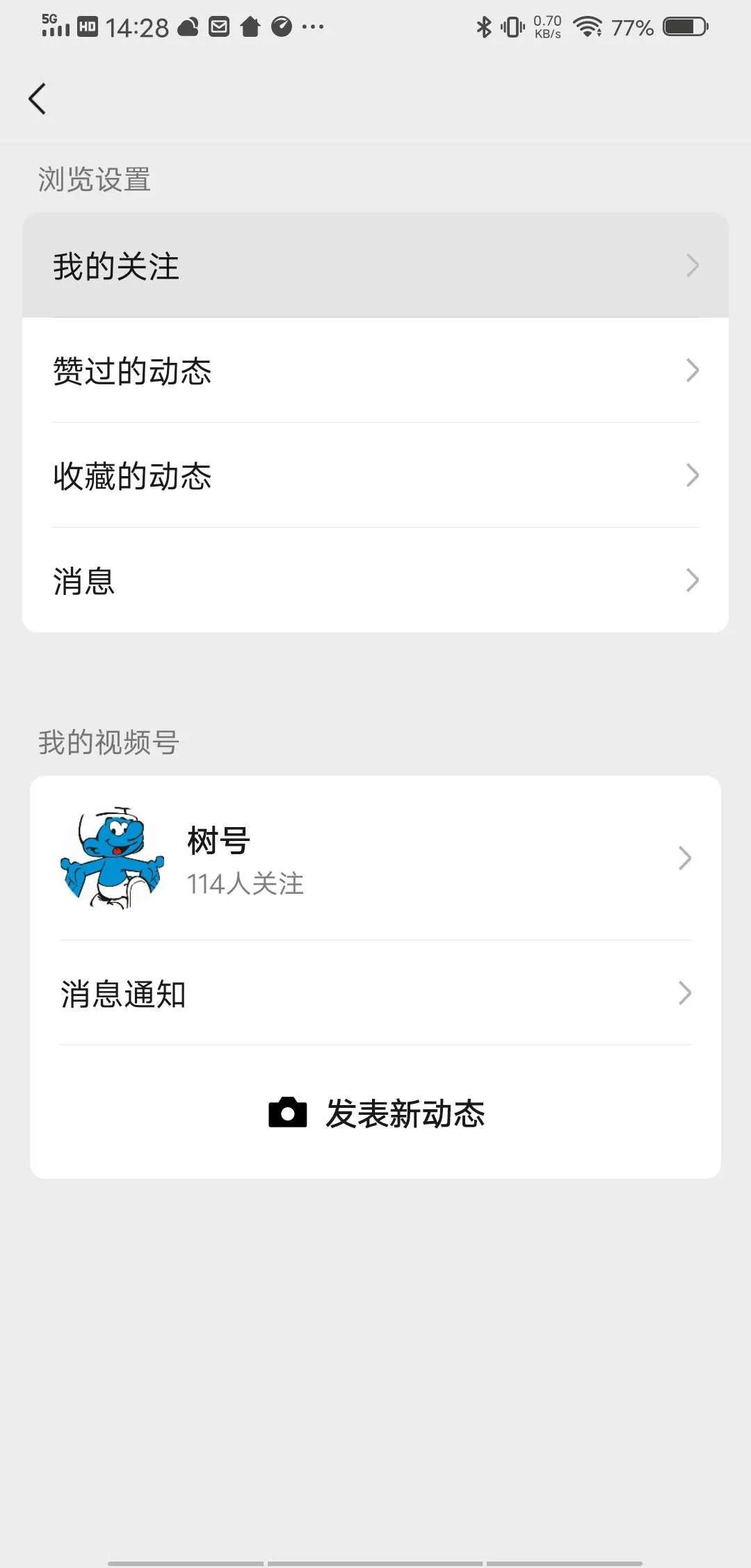
Task: Open 消息通知 settings
Action: 375,993
